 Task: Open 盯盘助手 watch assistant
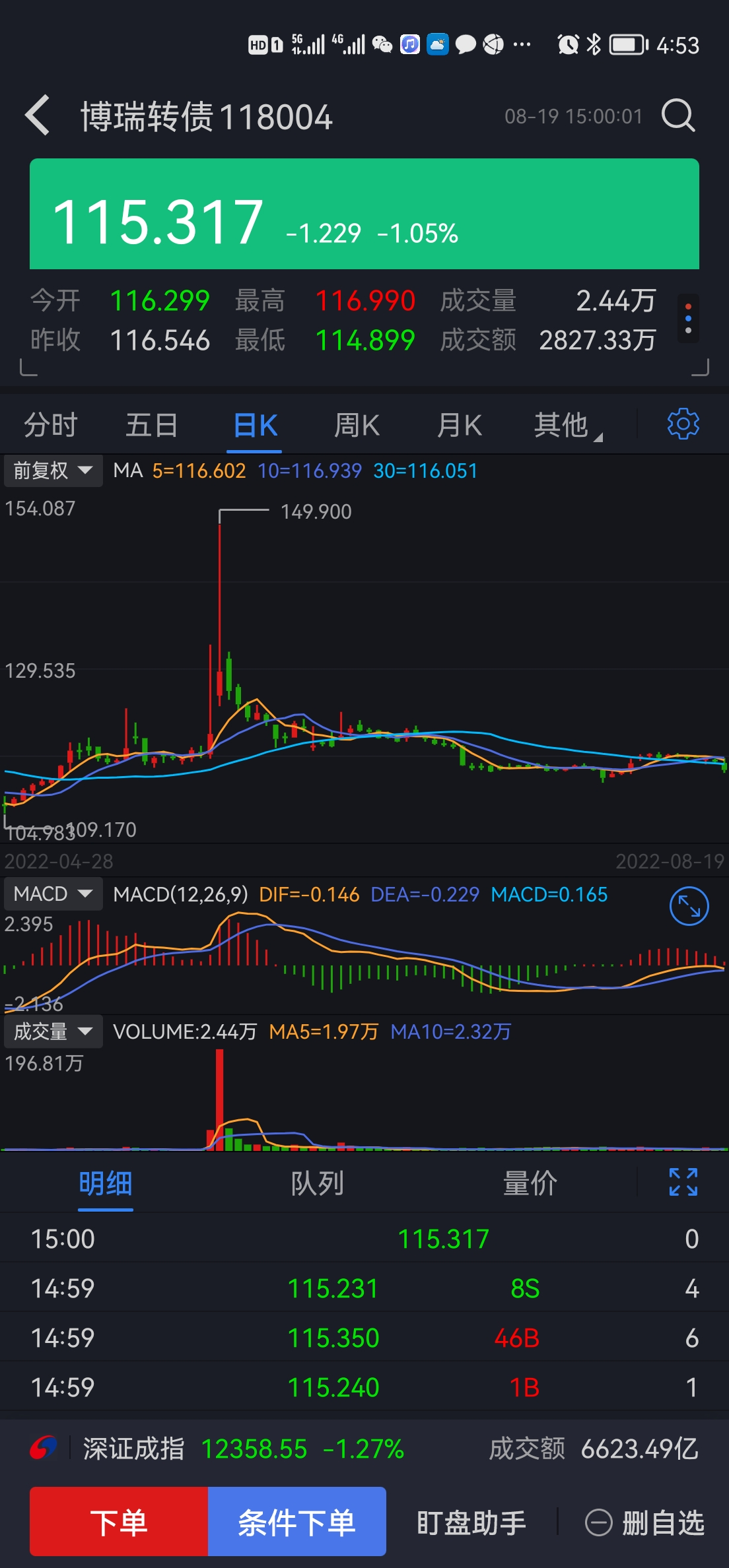471,1522
